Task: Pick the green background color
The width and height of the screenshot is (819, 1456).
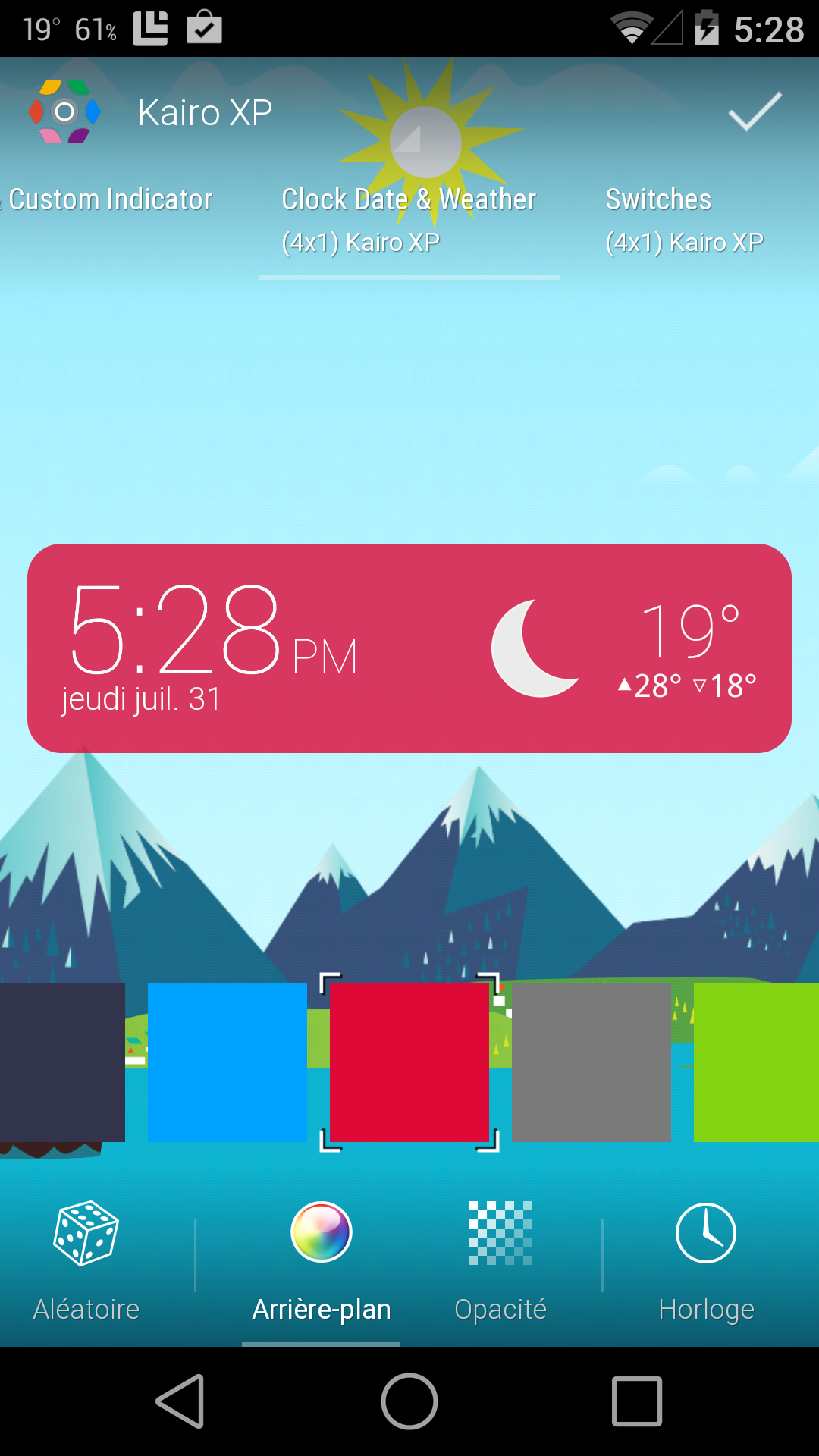Action: click(x=756, y=1062)
